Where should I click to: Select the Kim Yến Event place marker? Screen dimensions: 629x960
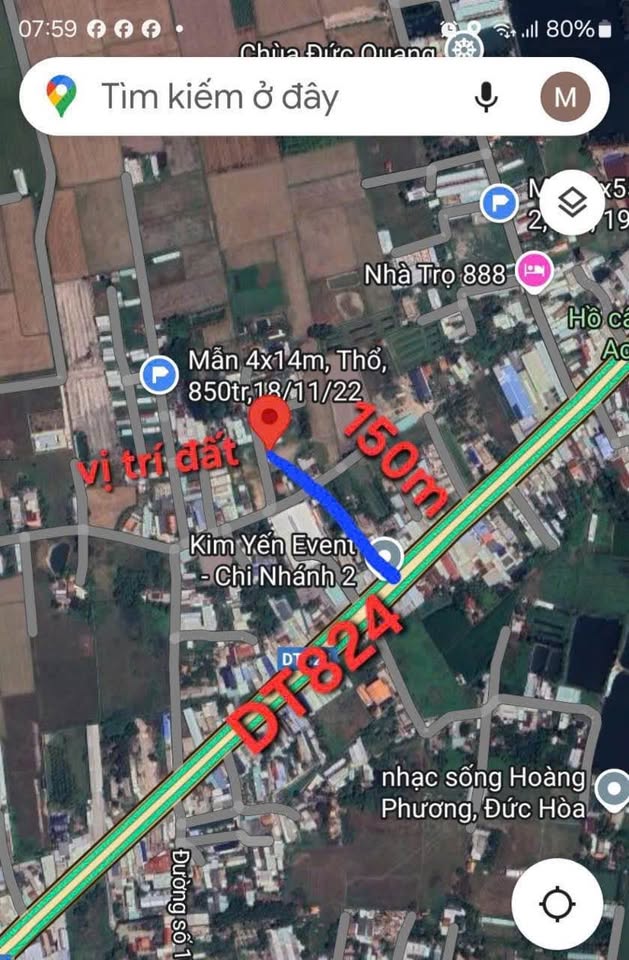(386, 555)
